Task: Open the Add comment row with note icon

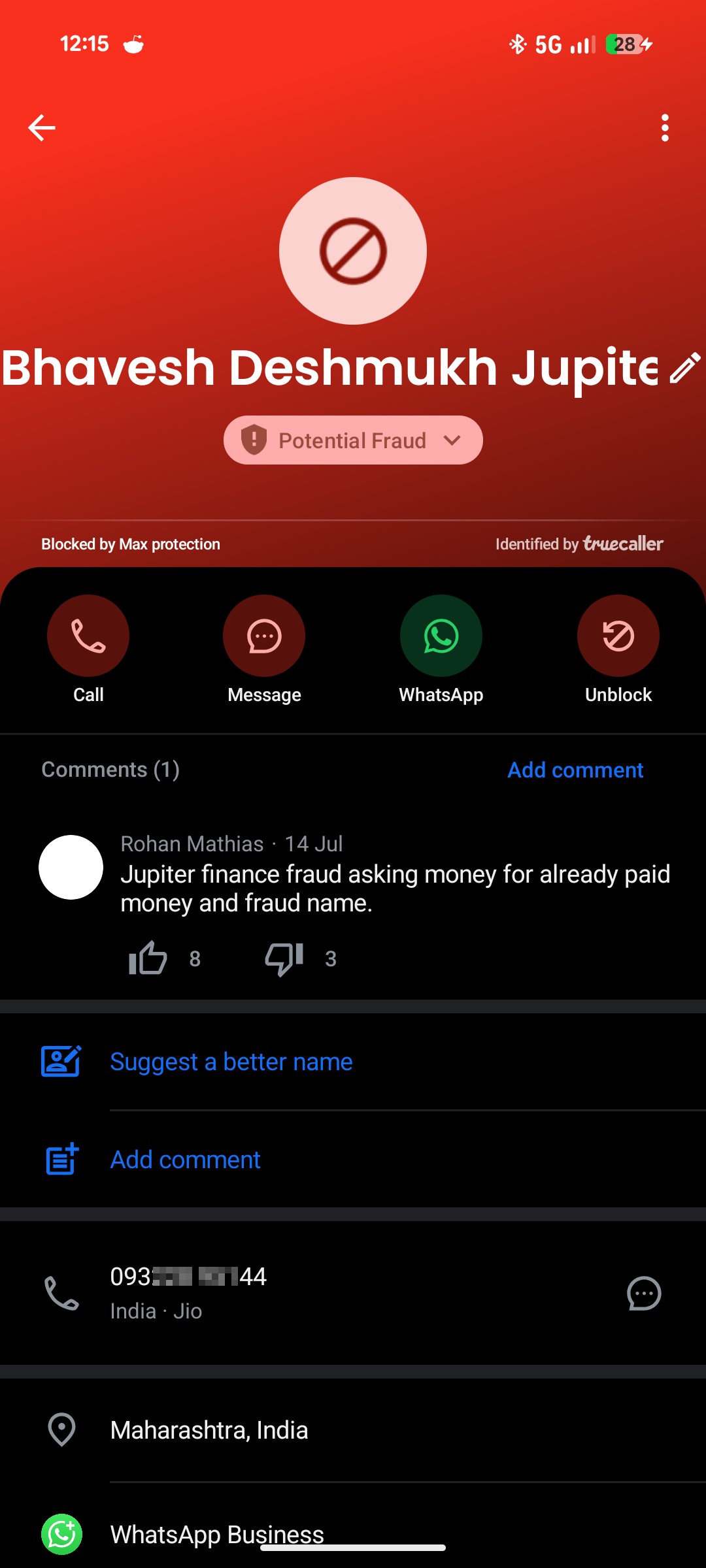Action: click(353, 1160)
